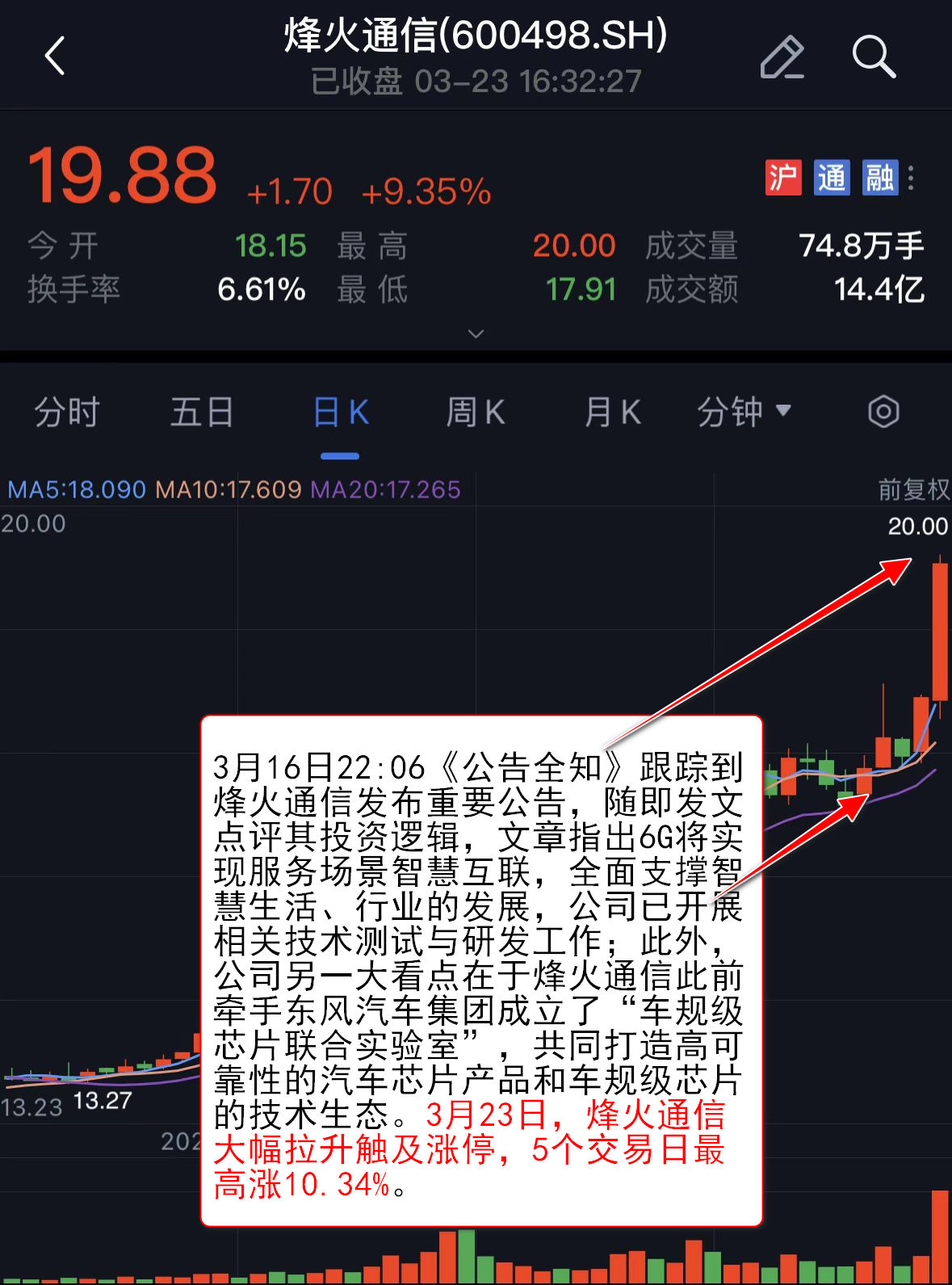The height and width of the screenshot is (1285, 952).
Task: Change the 前复权 adjustment mode
Action: click(x=913, y=489)
